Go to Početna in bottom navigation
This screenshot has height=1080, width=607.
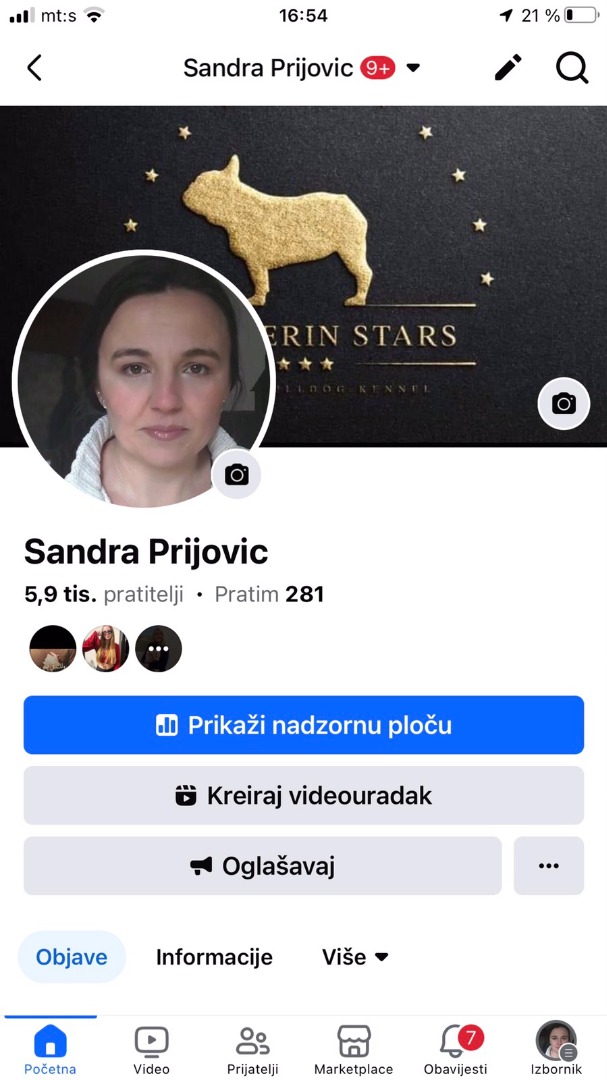(50, 1049)
